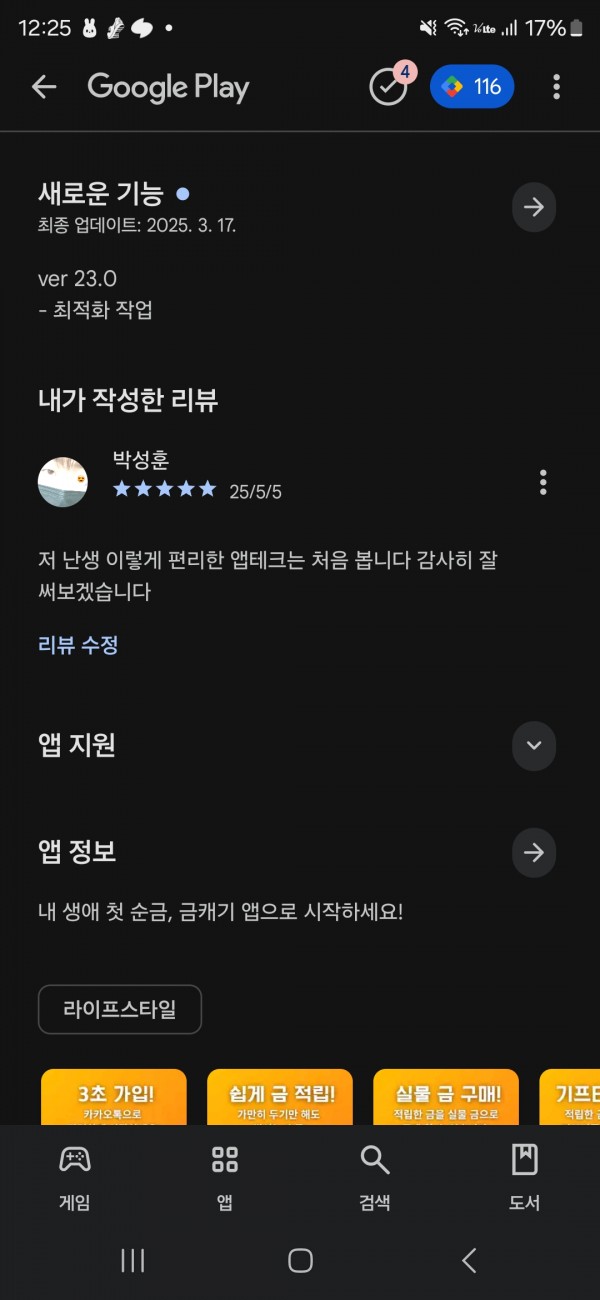Image resolution: width=600 pixels, height=1300 pixels.
Task: Open options menu for 박성훈's review
Action: [543, 482]
